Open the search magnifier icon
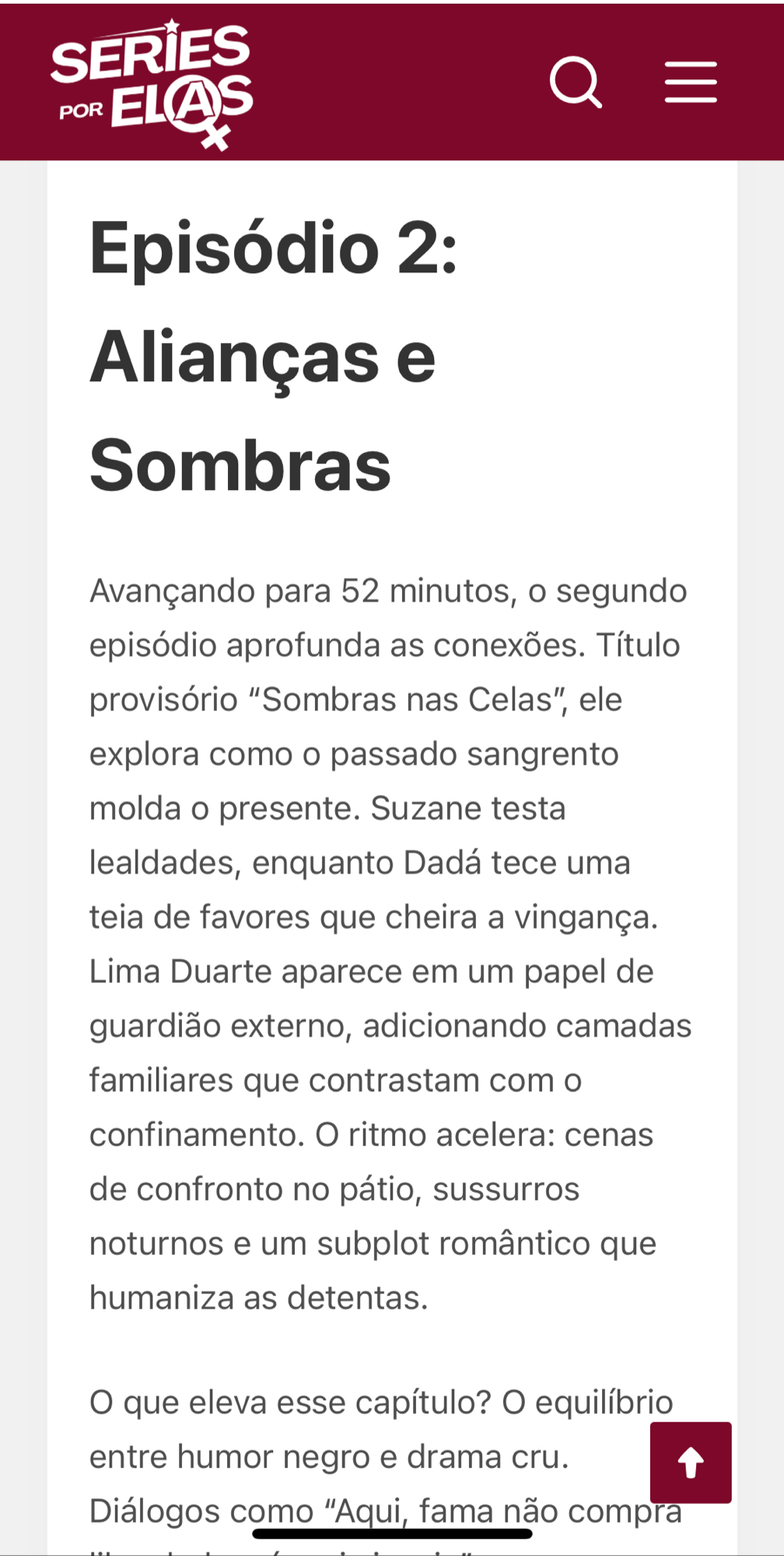 pos(576,82)
